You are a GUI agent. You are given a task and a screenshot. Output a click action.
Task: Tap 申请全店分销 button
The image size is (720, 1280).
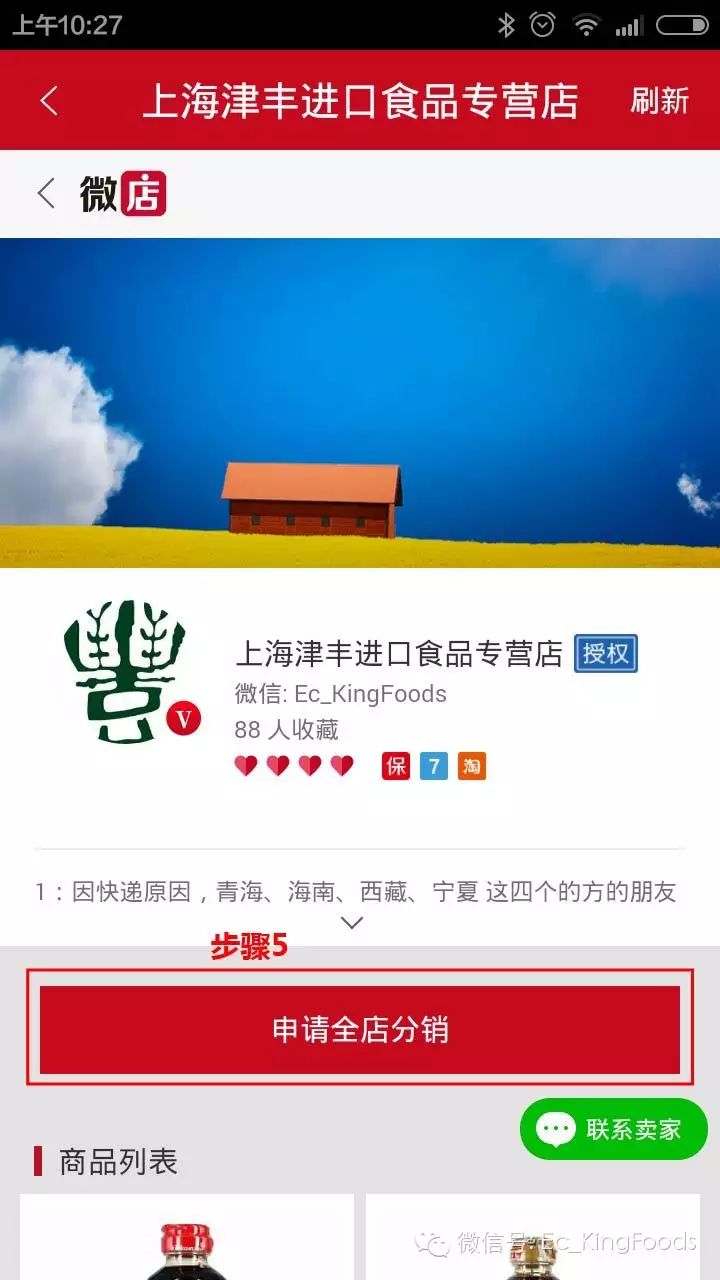[x=360, y=1030]
